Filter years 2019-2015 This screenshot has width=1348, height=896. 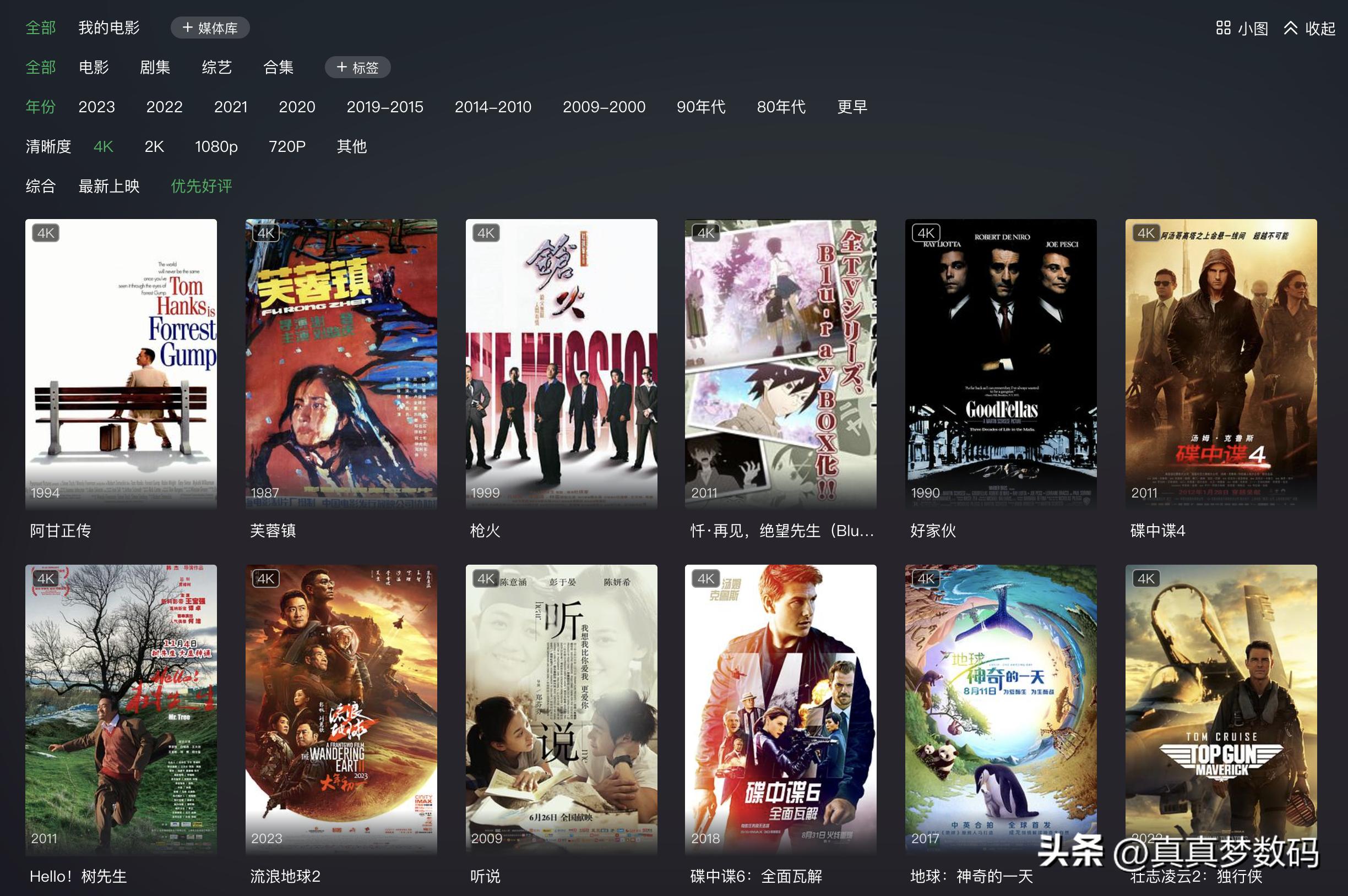coord(385,107)
